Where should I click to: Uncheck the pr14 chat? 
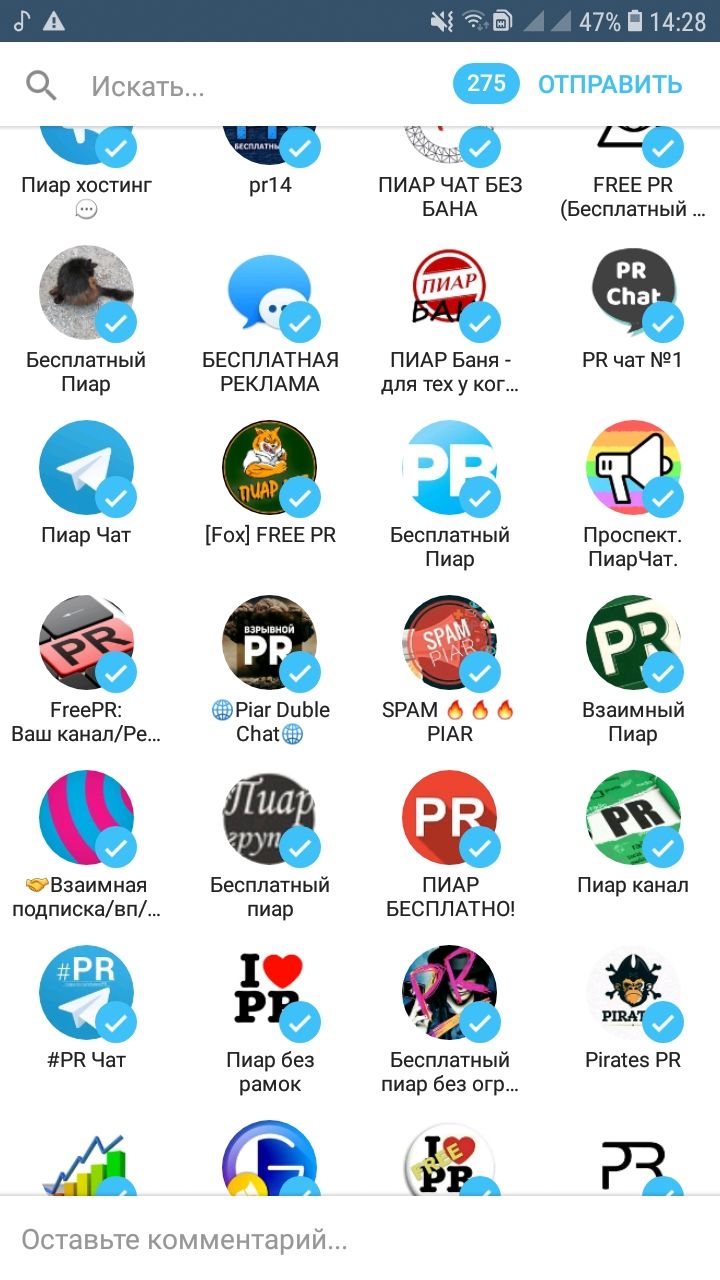[x=270, y=140]
